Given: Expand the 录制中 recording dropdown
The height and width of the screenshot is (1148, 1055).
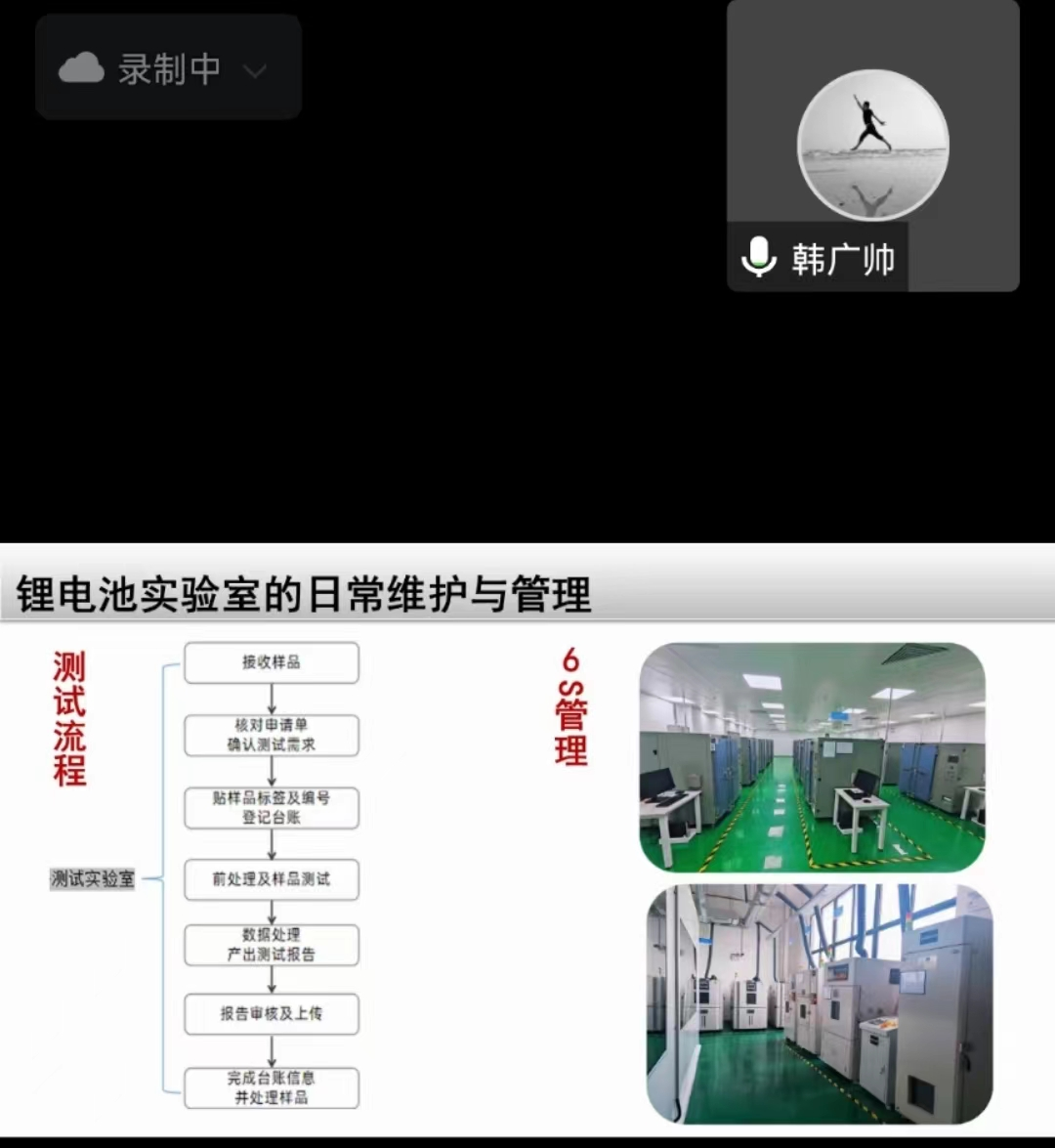Looking at the screenshot, I should (254, 70).
